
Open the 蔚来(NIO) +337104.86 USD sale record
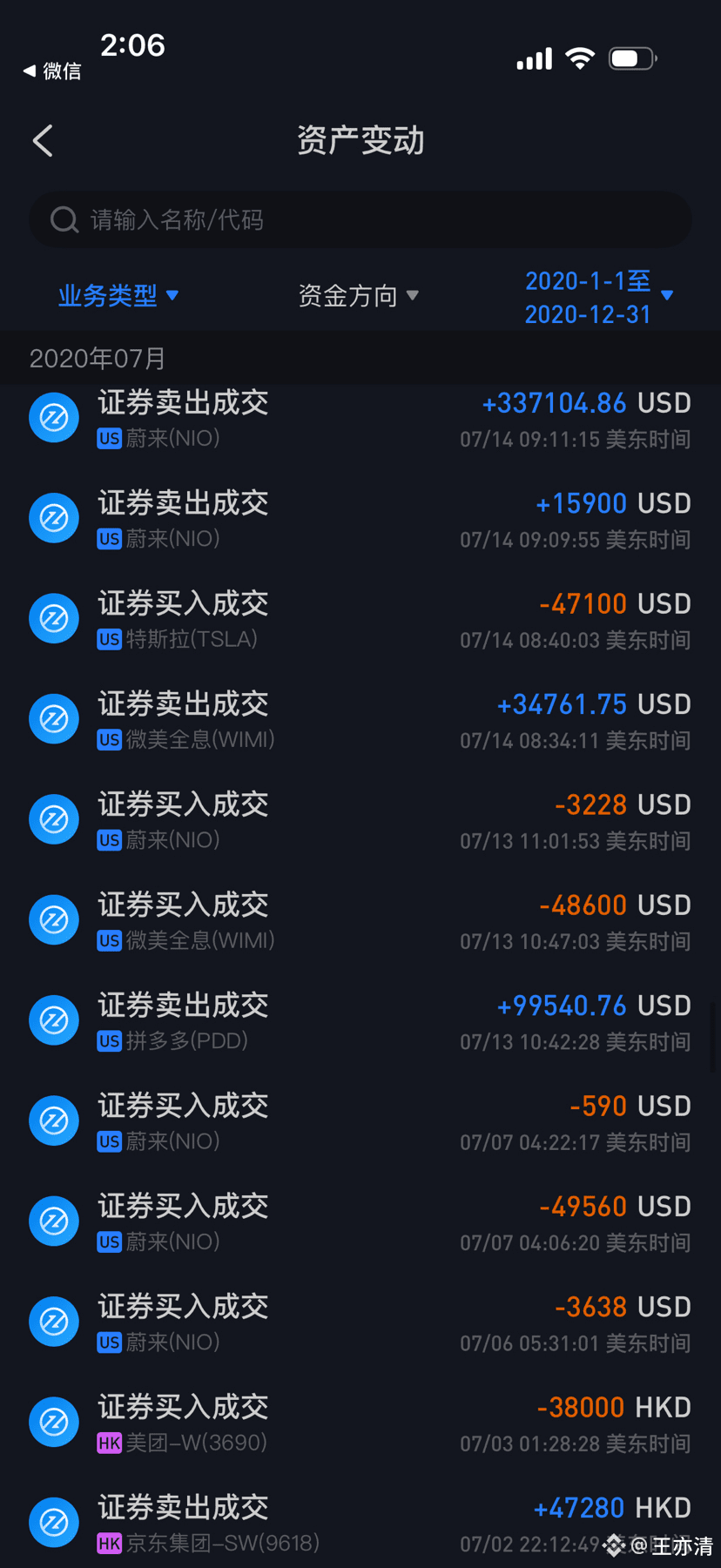point(360,419)
